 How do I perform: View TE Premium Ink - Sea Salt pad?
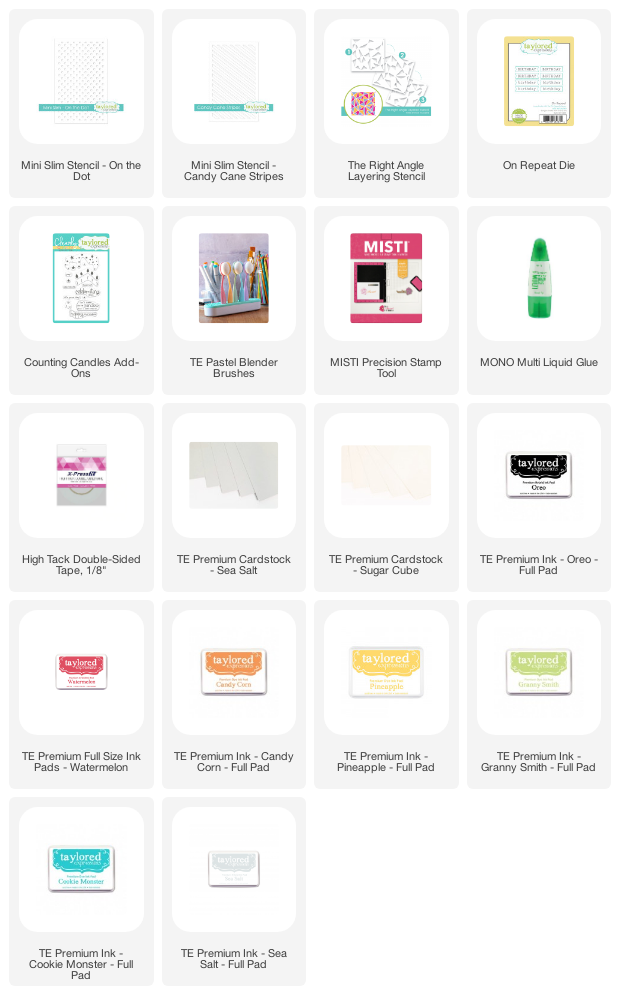(x=234, y=891)
